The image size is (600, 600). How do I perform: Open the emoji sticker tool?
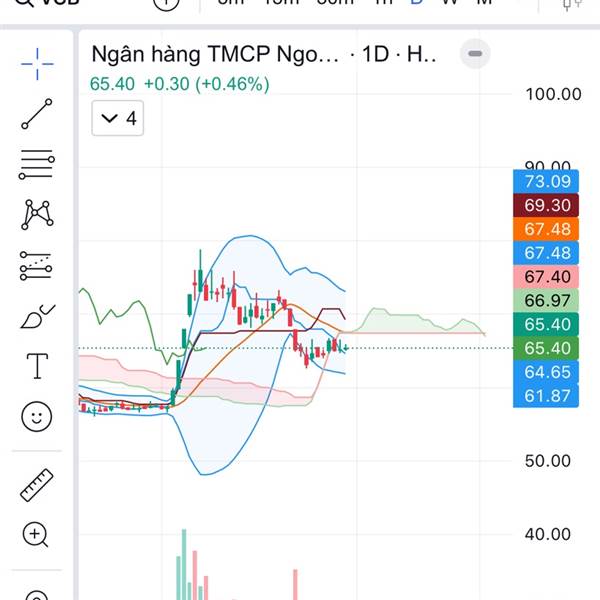(x=37, y=417)
